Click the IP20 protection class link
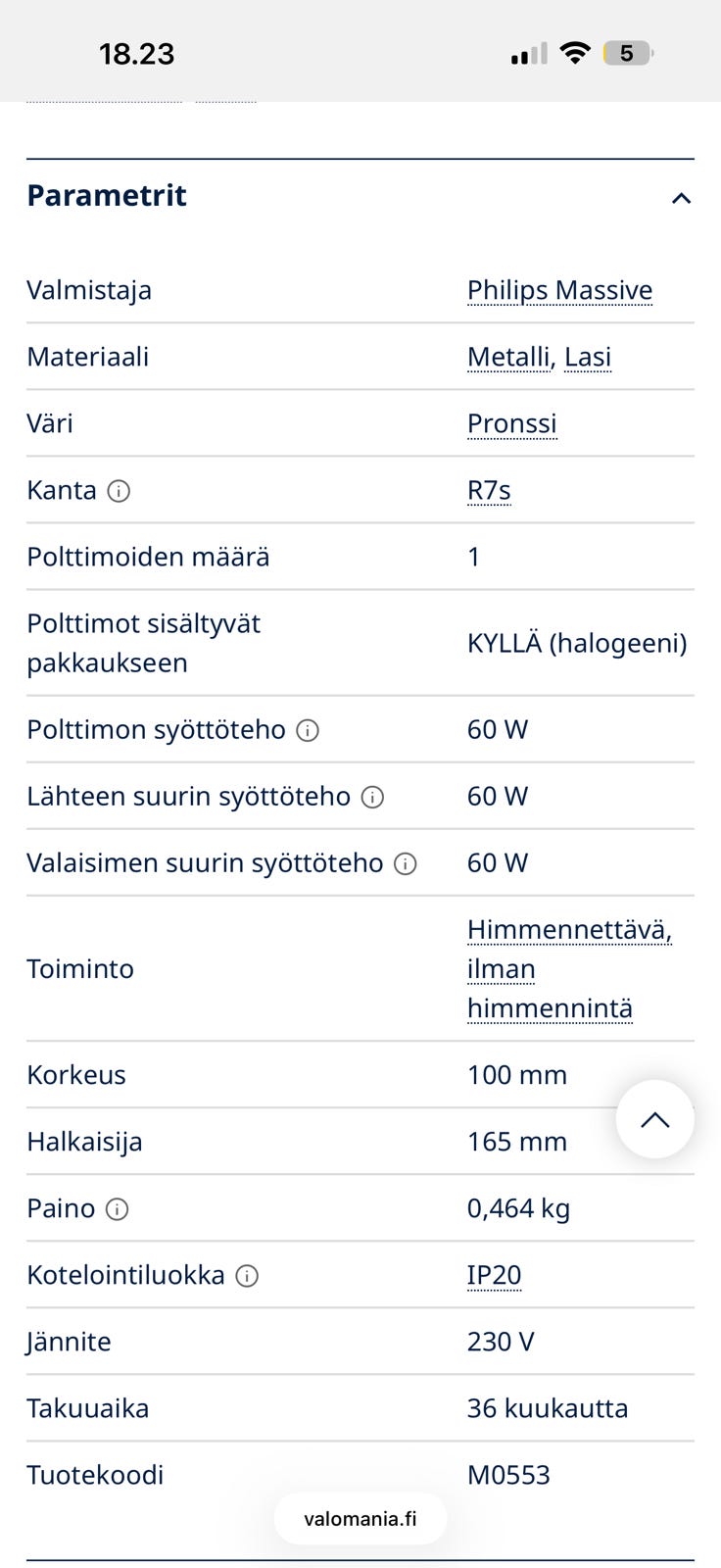Screen dimensions: 721x1568 [x=494, y=1275]
